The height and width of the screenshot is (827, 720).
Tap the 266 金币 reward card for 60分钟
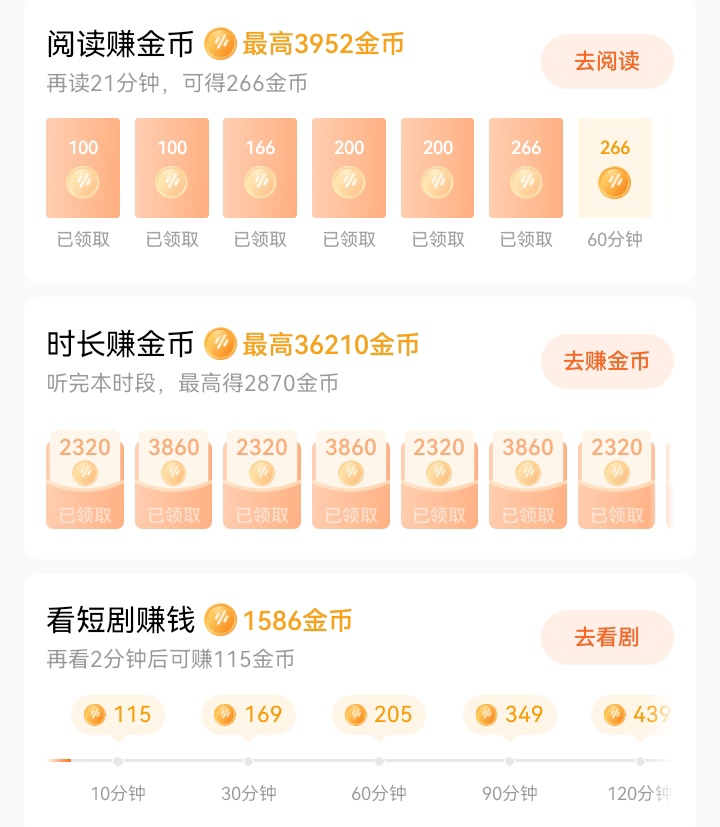pos(614,169)
